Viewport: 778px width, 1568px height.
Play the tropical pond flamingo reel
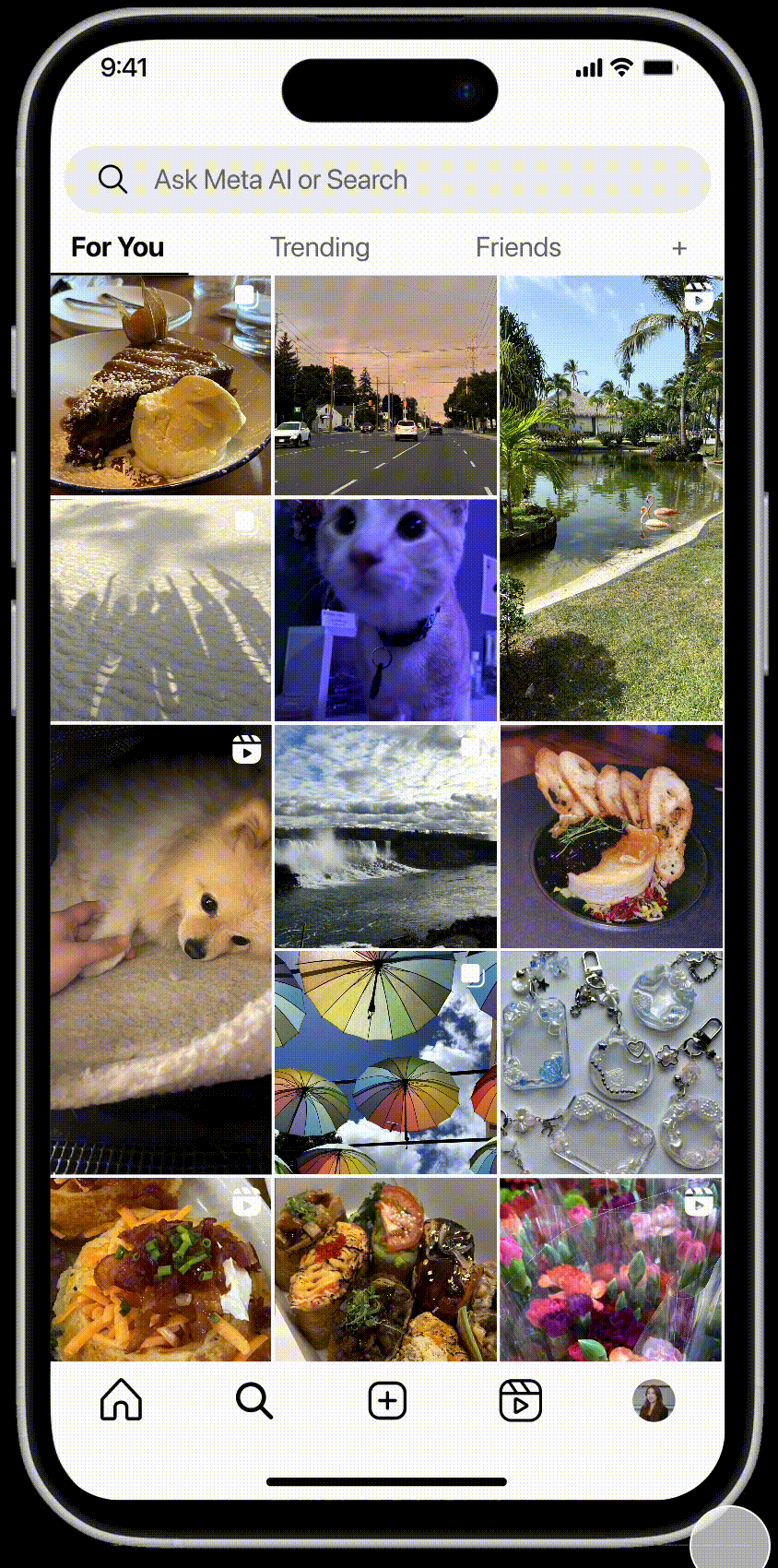point(610,498)
